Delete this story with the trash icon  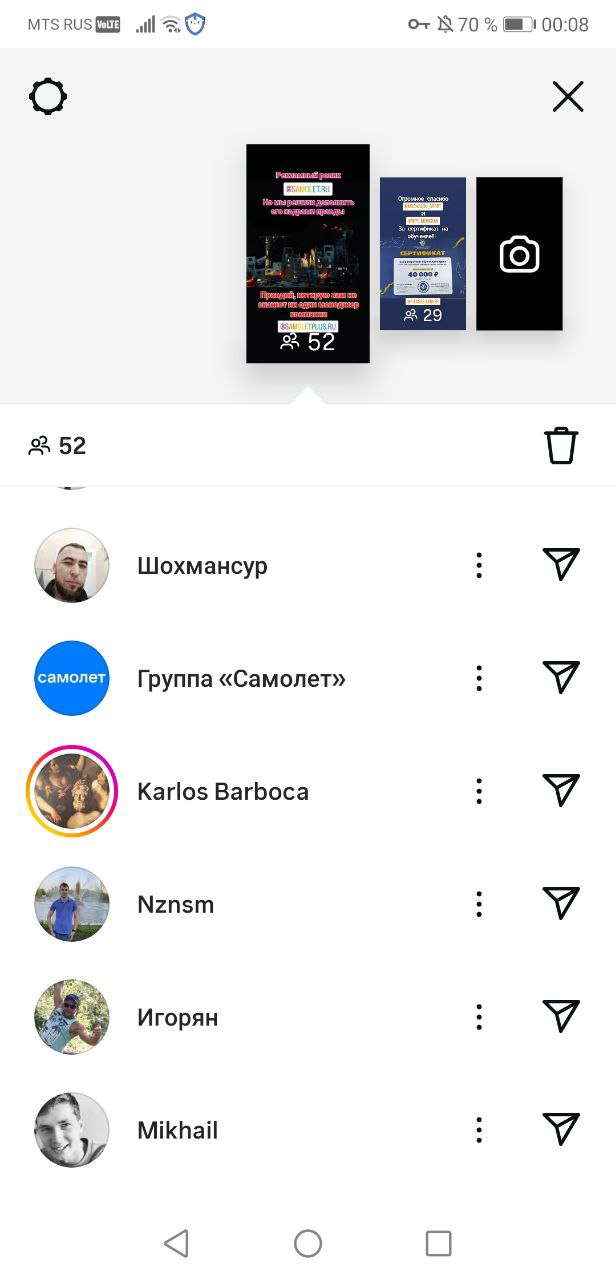(561, 445)
